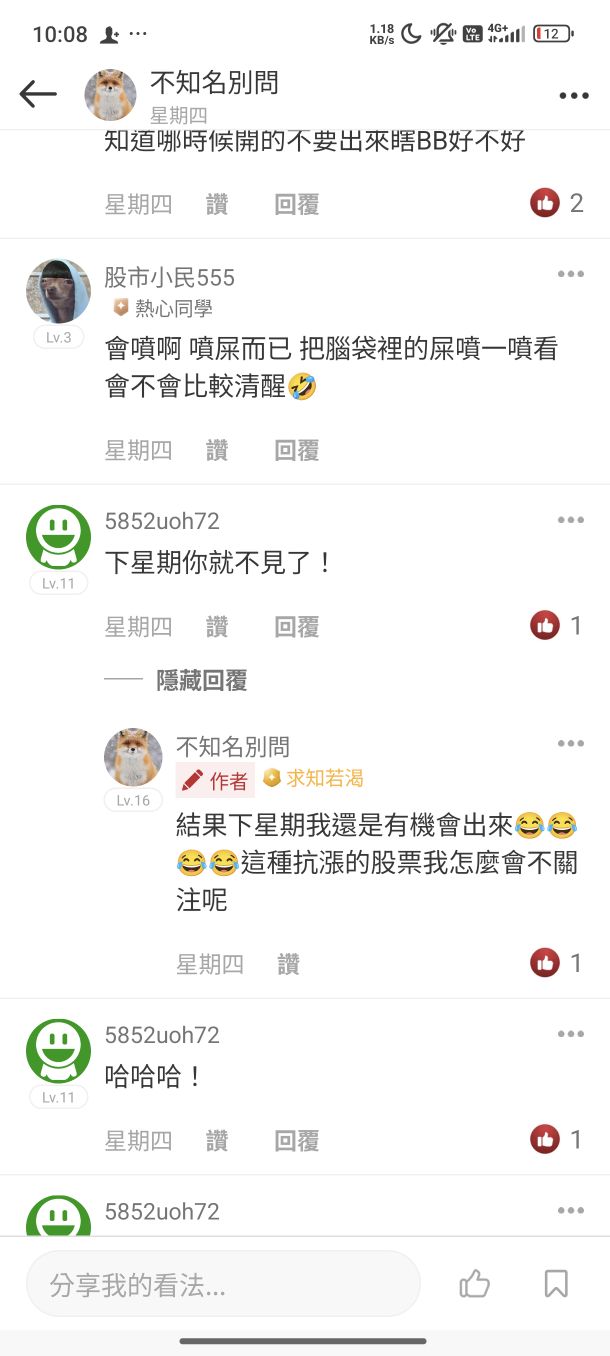The image size is (610, 1356).
Task: Bookmark this post from bottom bar
Action: [x=556, y=1284]
